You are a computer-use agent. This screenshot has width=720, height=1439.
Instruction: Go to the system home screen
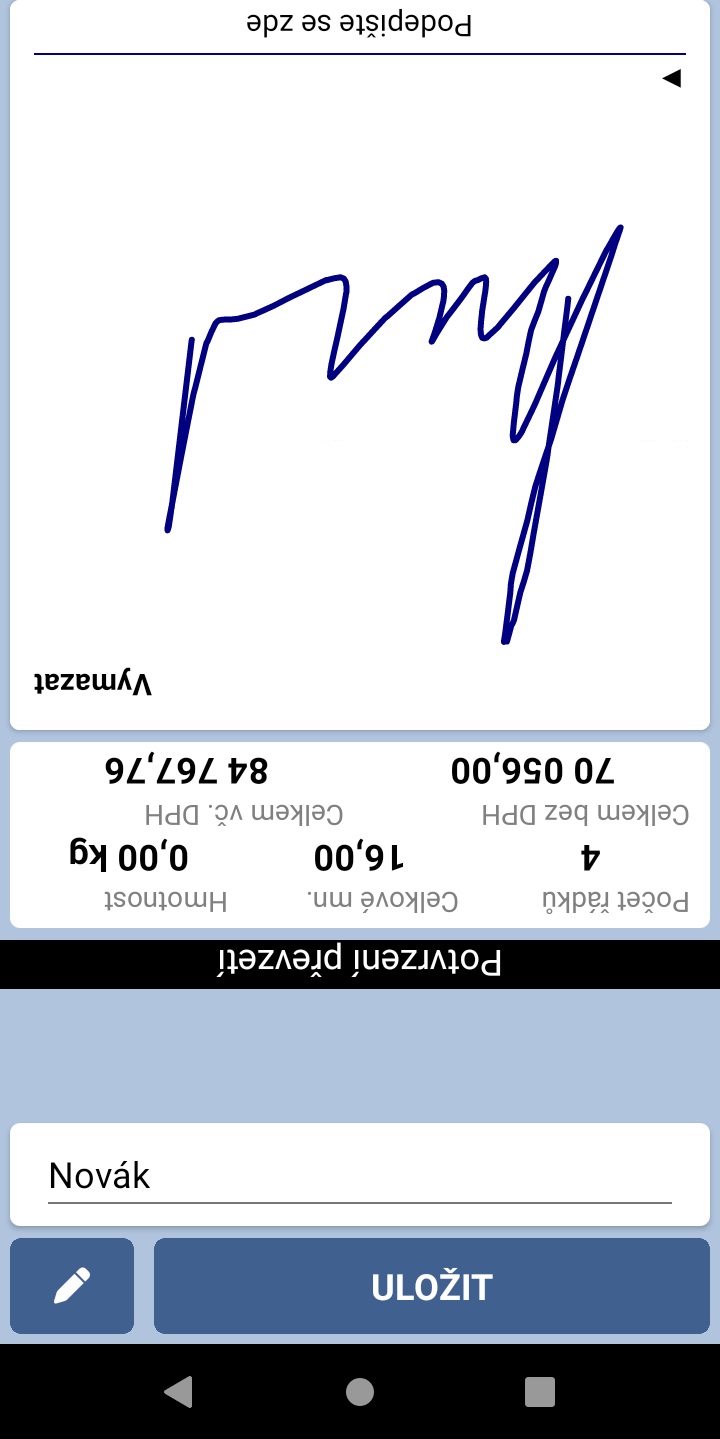pos(360,1391)
